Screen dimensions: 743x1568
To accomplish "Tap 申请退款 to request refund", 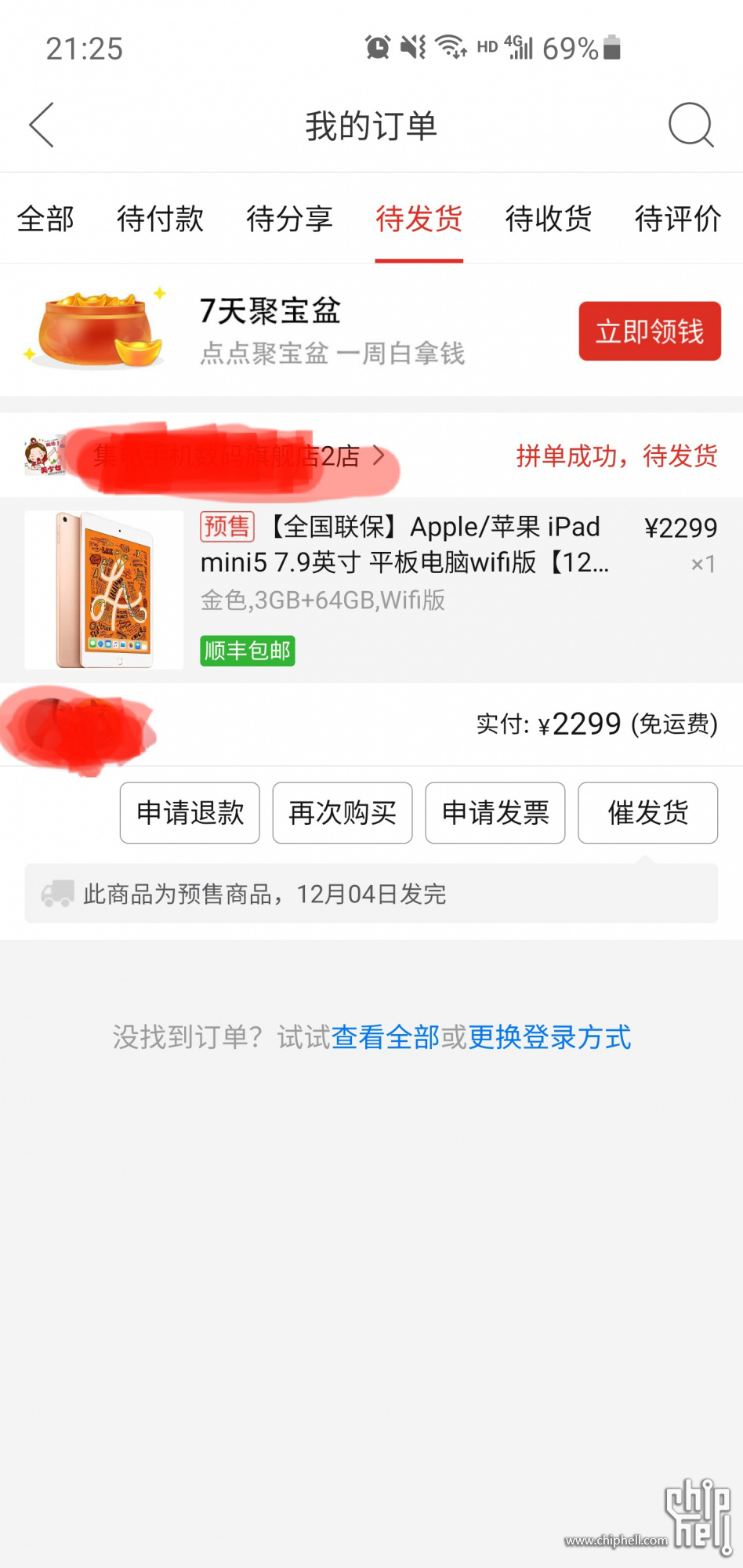I will tap(190, 813).
